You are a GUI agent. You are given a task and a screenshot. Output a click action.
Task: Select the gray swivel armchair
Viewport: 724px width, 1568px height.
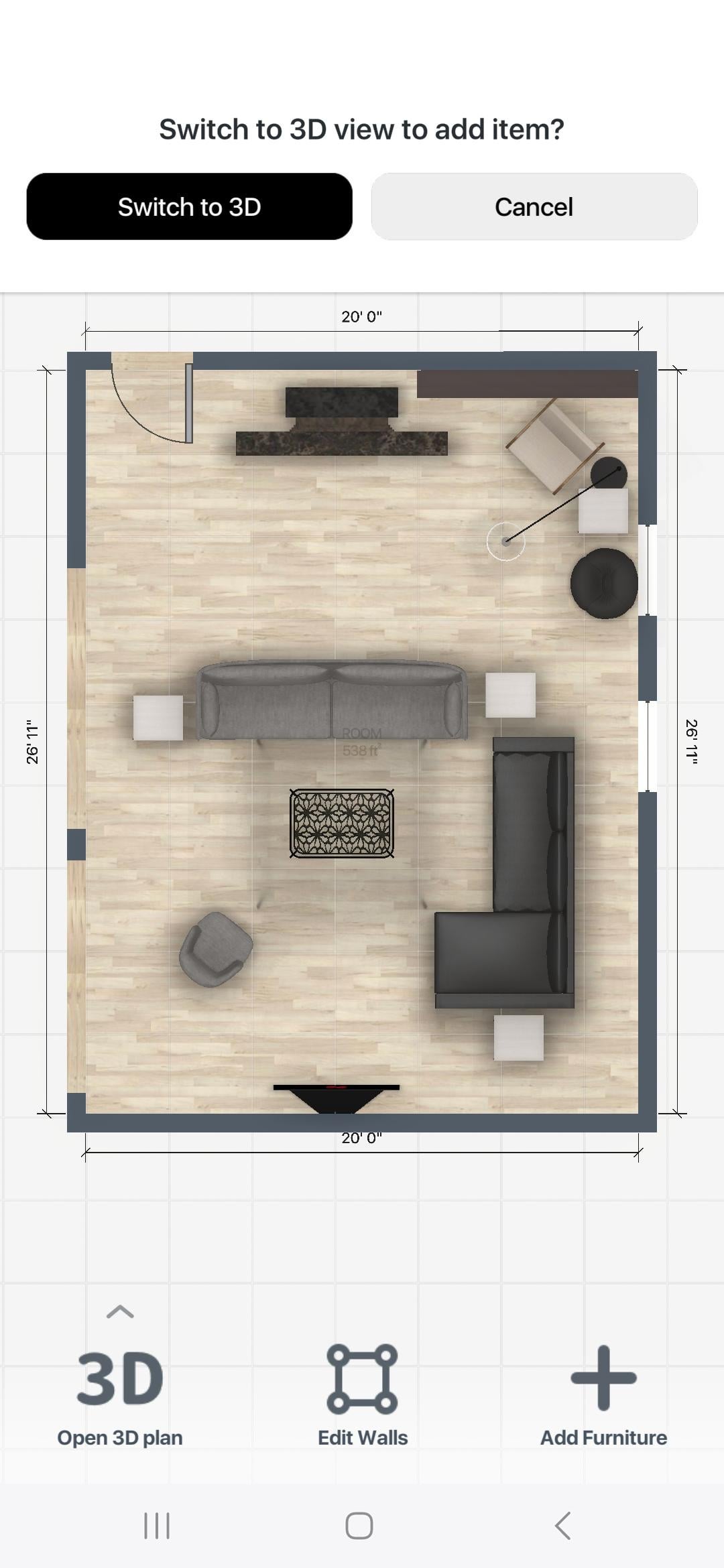coord(215,948)
